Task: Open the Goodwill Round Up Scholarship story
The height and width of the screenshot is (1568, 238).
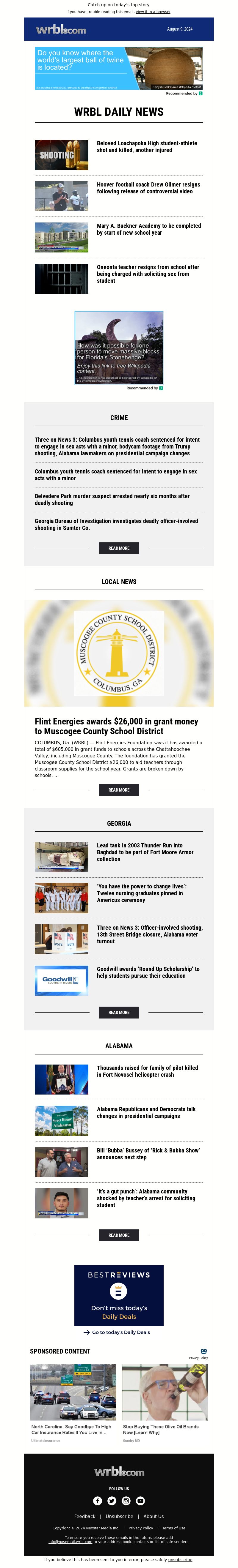Action: click(x=148, y=972)
